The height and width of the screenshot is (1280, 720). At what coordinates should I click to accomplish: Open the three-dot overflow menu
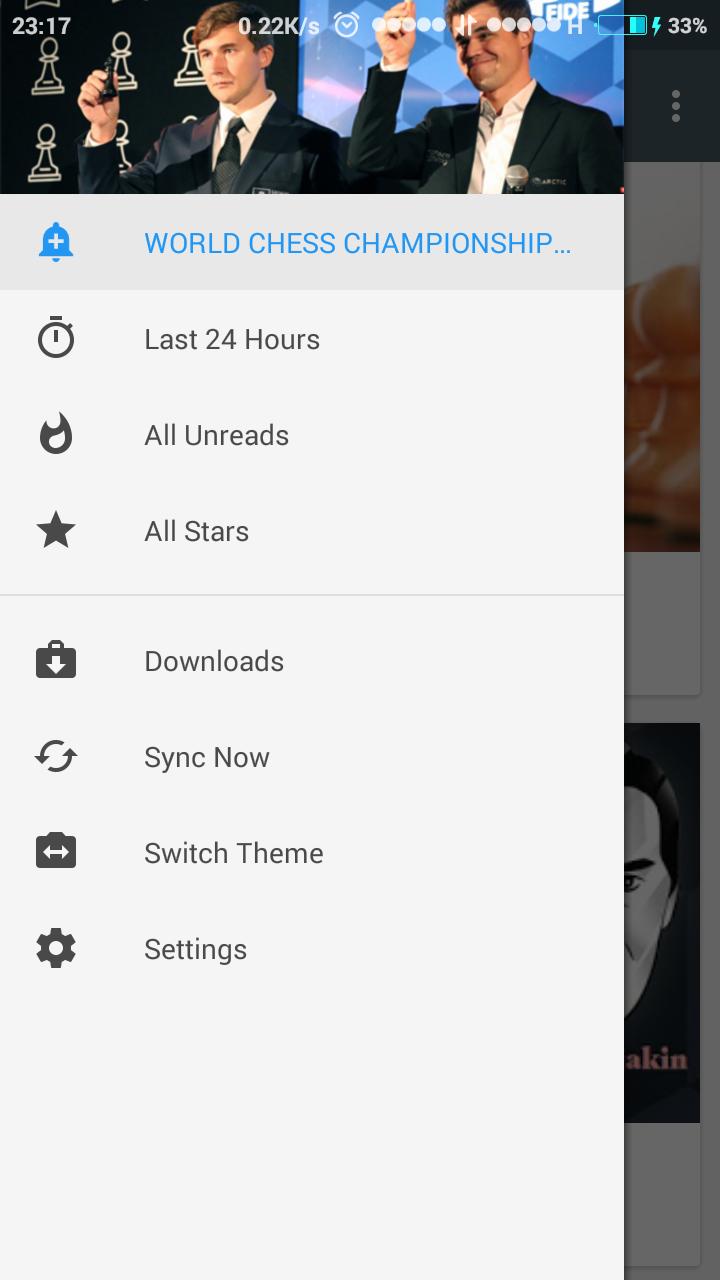(x=676, y=106)
